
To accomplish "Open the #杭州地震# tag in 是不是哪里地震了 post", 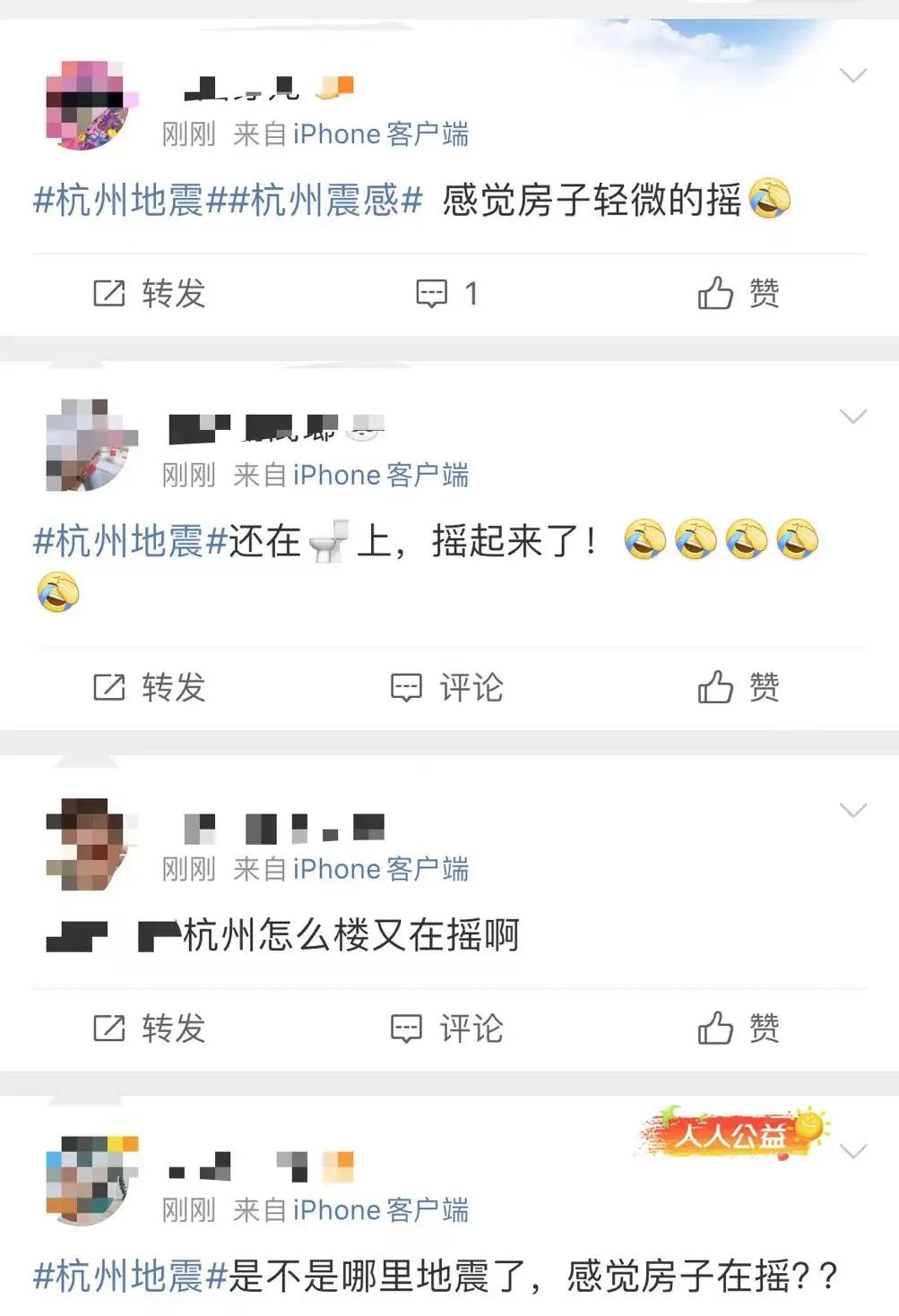I will coord(130,1276).
